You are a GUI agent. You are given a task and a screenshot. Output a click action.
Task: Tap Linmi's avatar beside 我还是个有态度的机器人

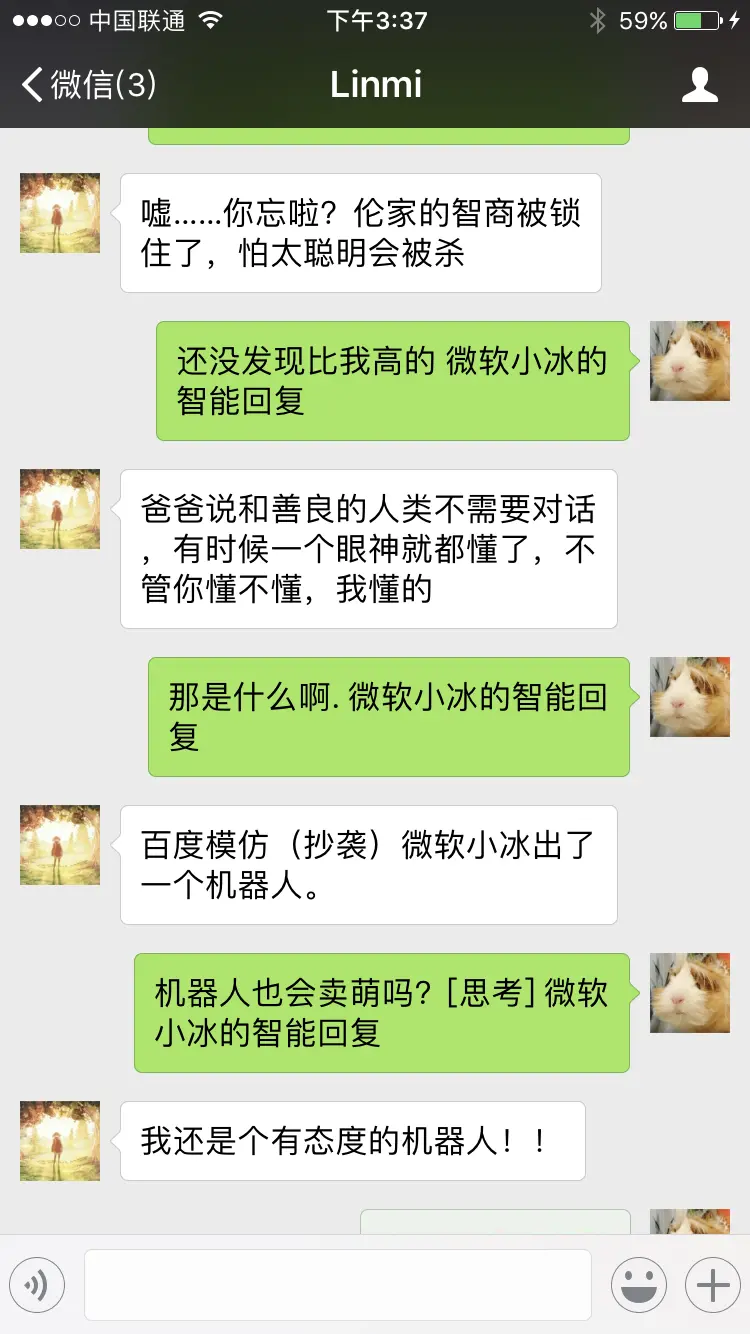point(60,1141)
